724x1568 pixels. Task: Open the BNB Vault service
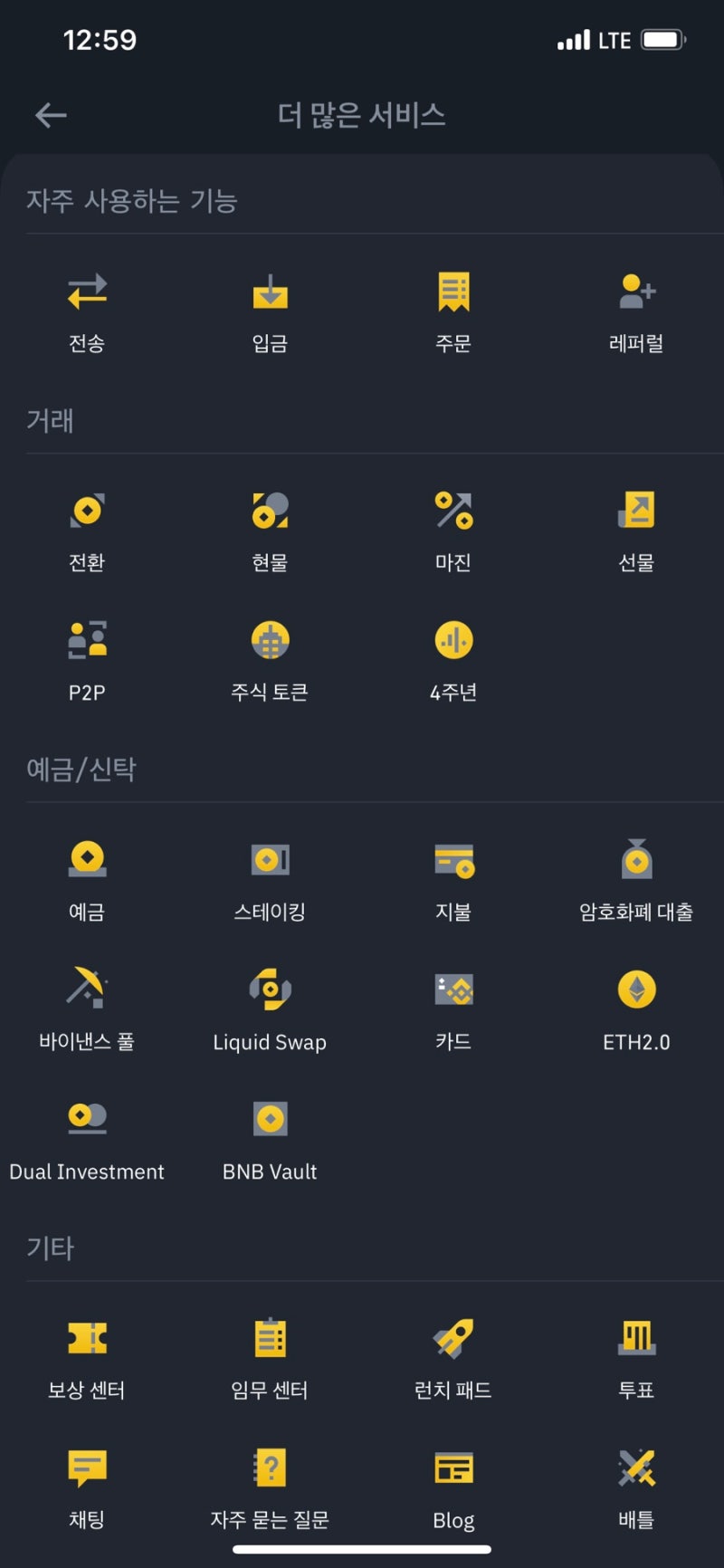point(270,1135)
